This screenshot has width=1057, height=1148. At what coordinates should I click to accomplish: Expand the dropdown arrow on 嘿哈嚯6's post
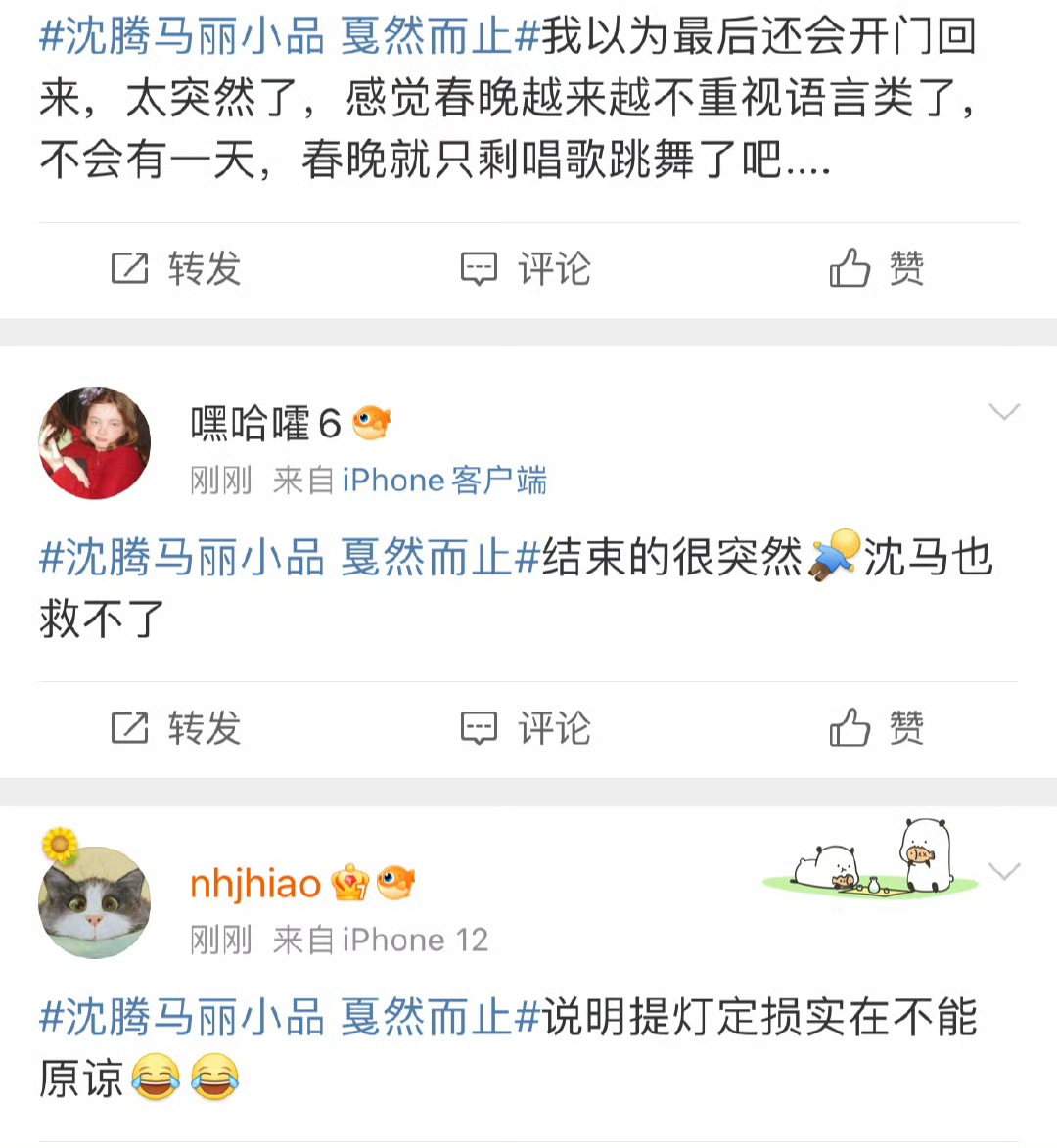[x=1004, y=411]
